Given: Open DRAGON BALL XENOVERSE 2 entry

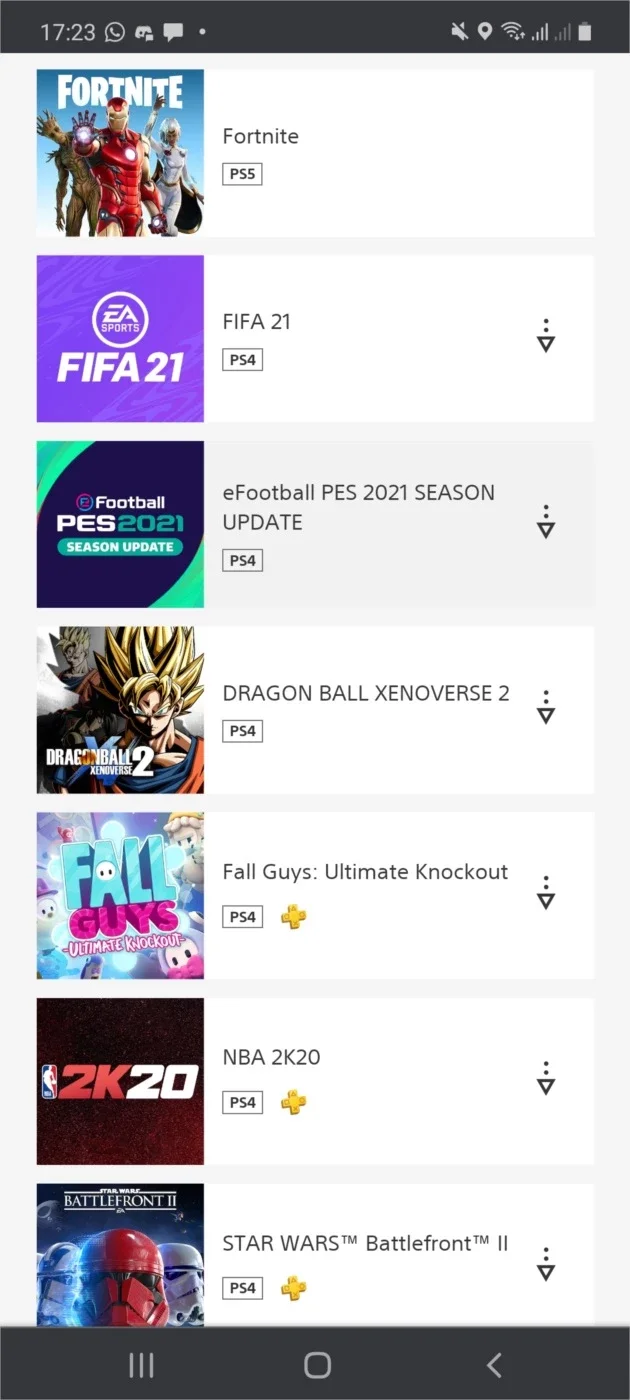Looking at the screenshot, I should [315, 710].
